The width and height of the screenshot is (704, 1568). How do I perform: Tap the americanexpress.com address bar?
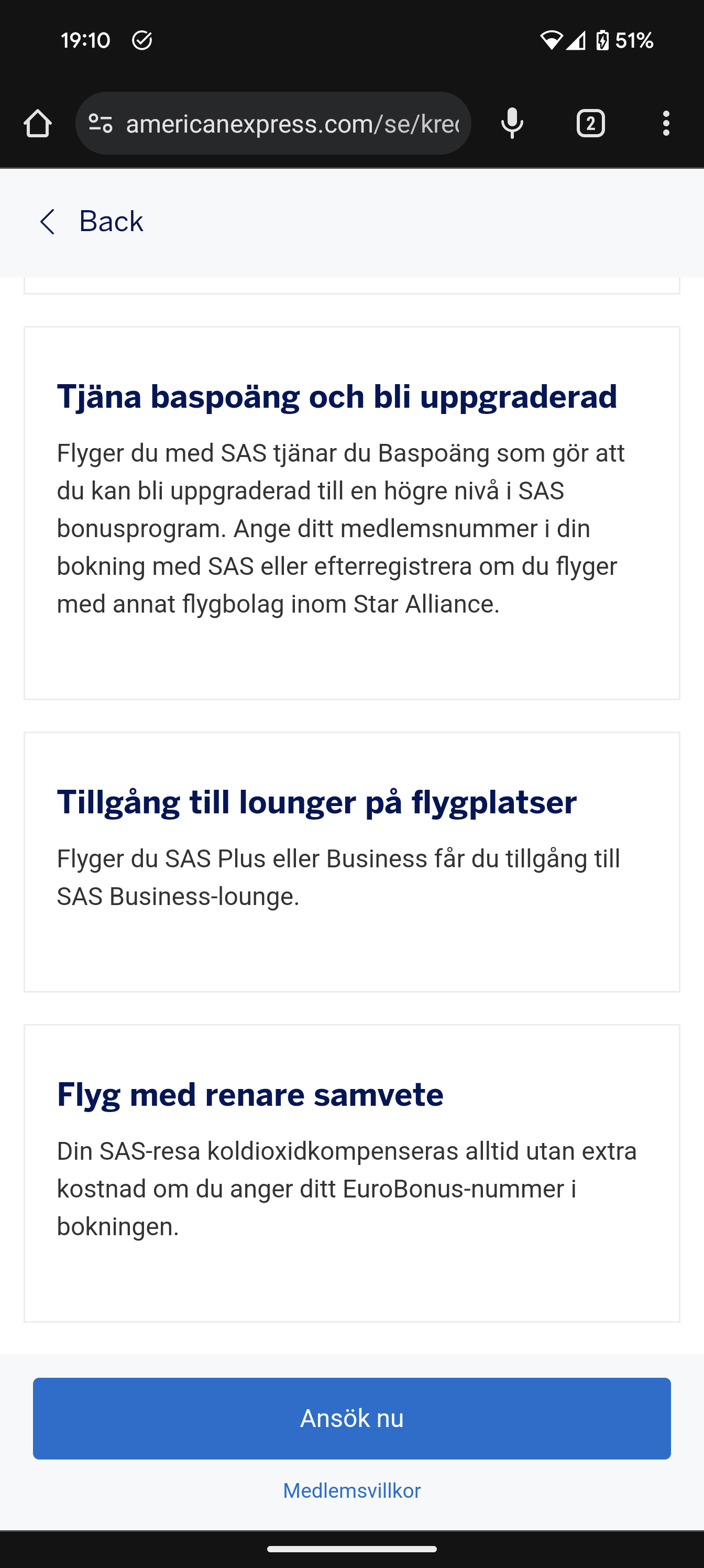[292, 124]
